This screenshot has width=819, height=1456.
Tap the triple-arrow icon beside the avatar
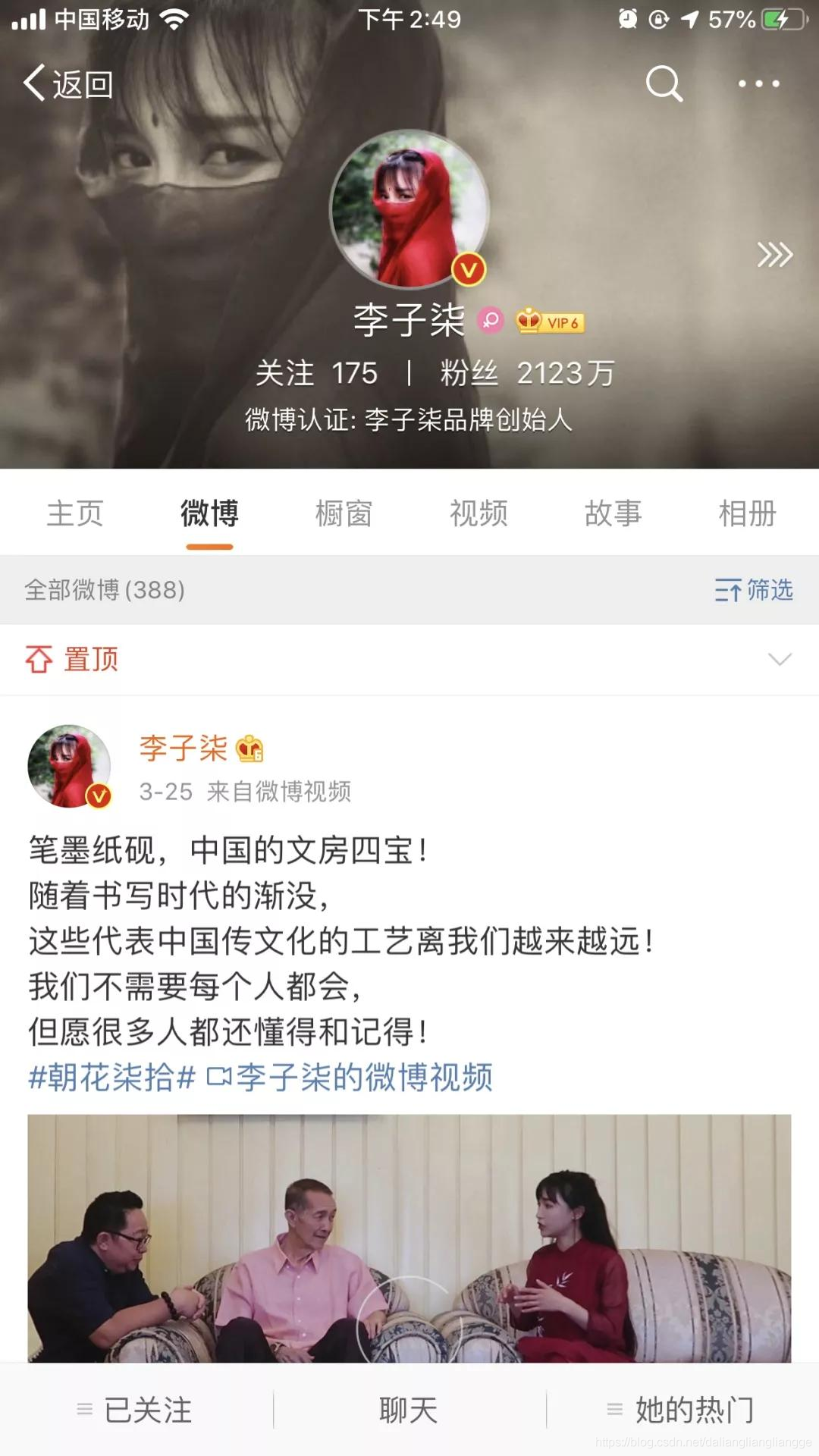(774, 255)
